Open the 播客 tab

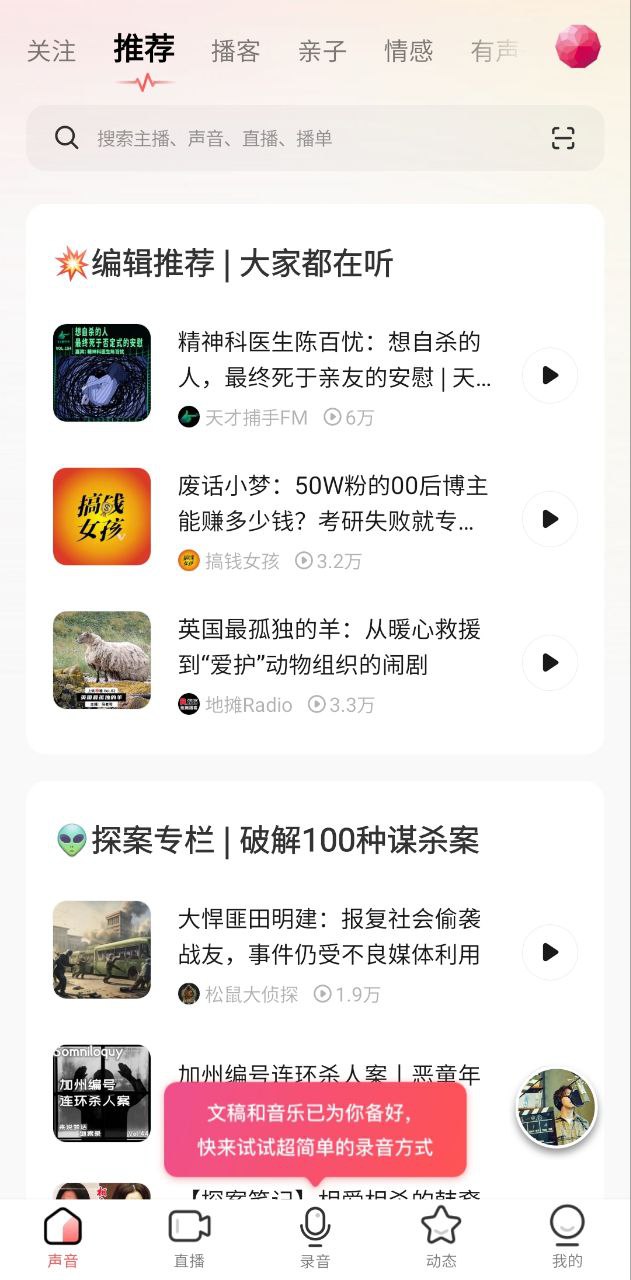click(235, 51)
